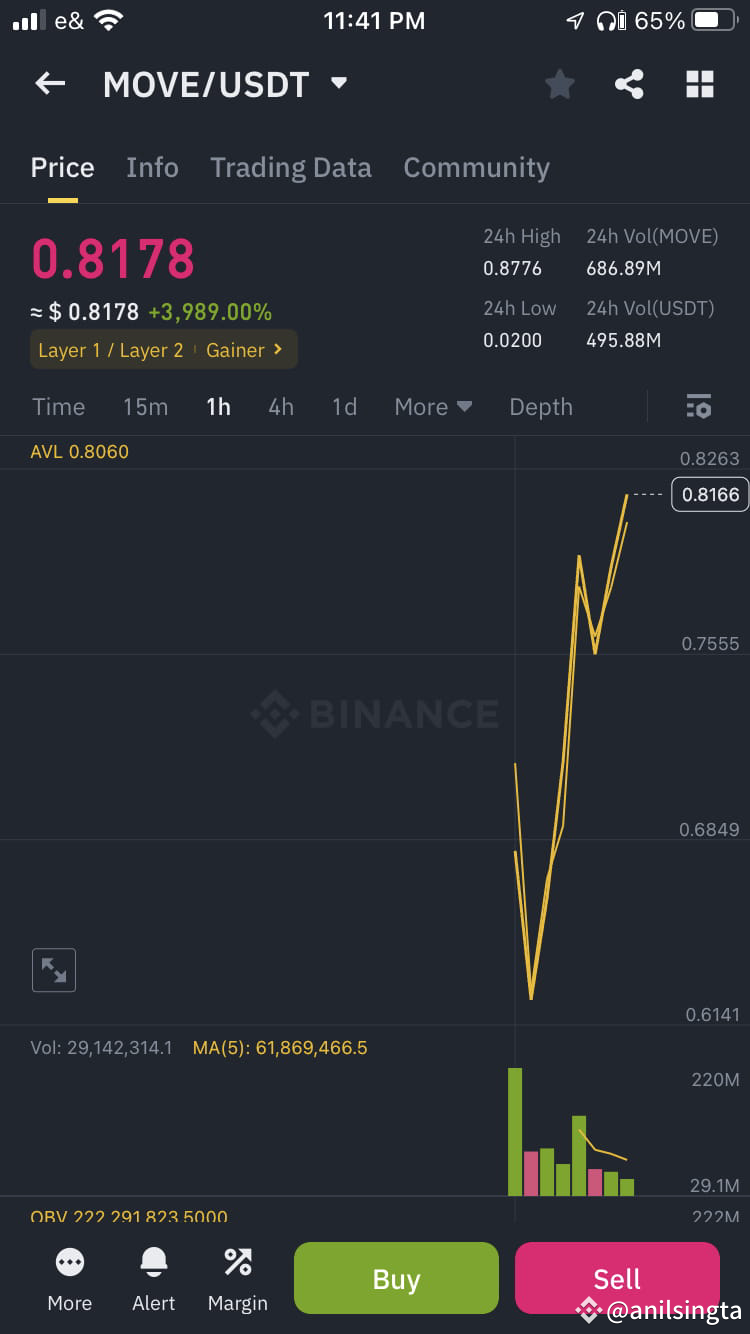Open the Gainer category link
The image size is (750, 1334).
click(x=239, y=351)
